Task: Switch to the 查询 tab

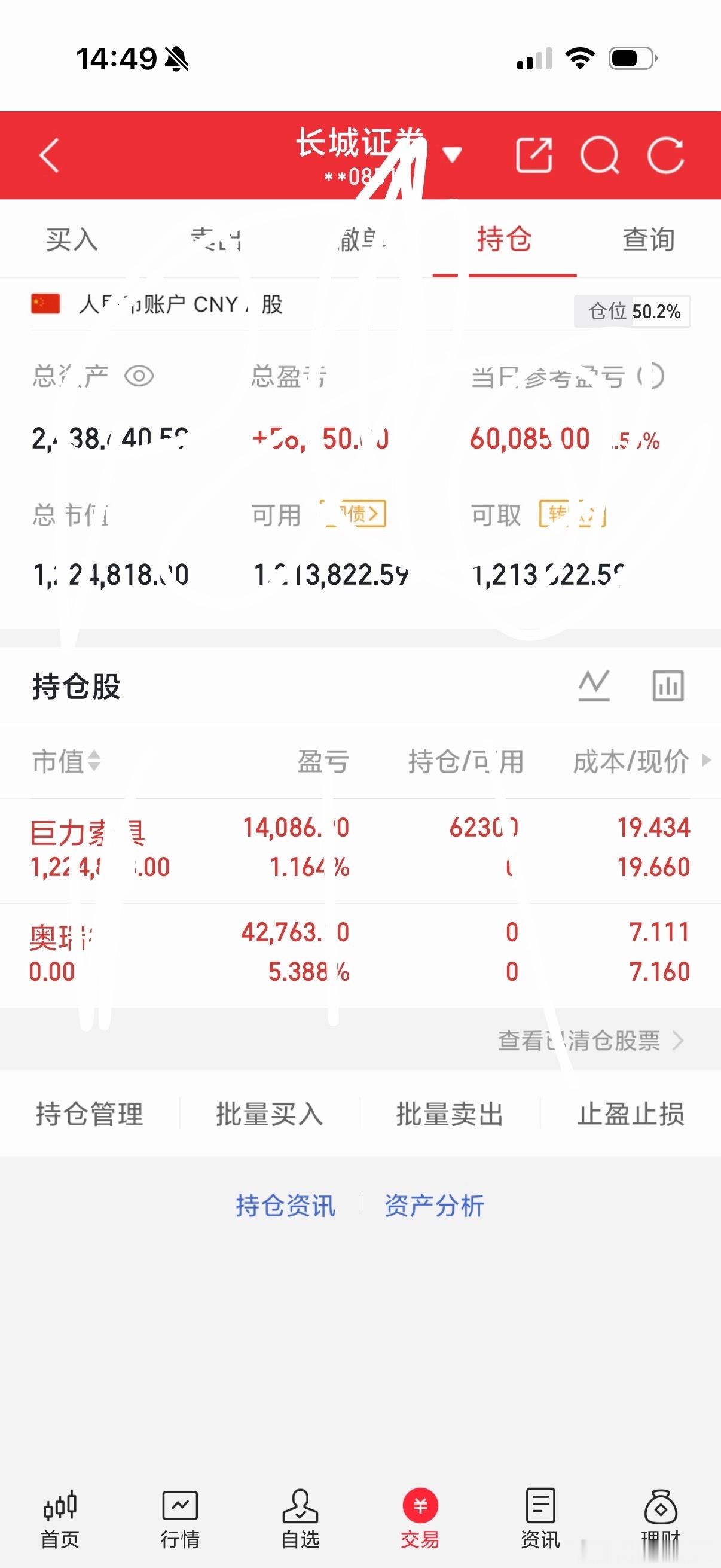Action: pos(647,240)
